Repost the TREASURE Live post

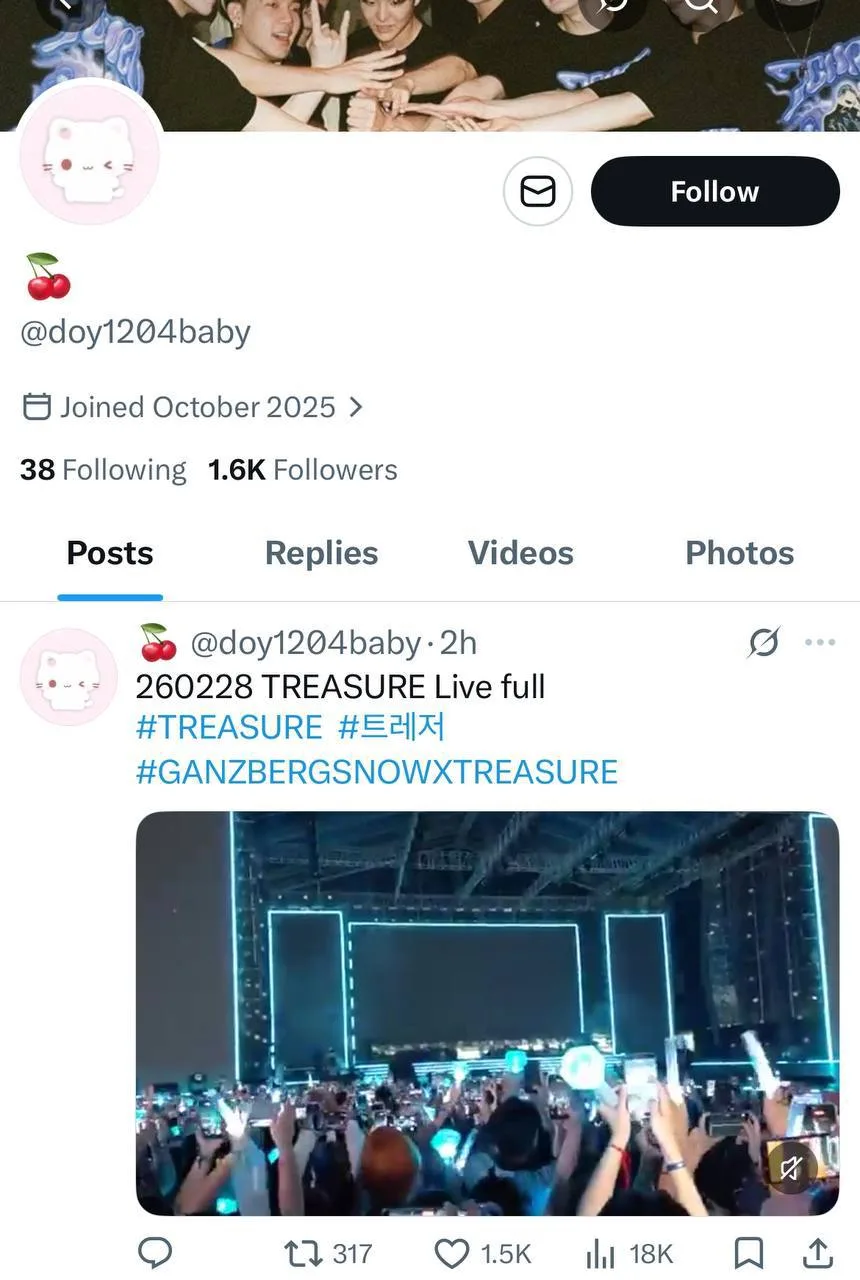pyautogui.click(x=327, y=1253)
